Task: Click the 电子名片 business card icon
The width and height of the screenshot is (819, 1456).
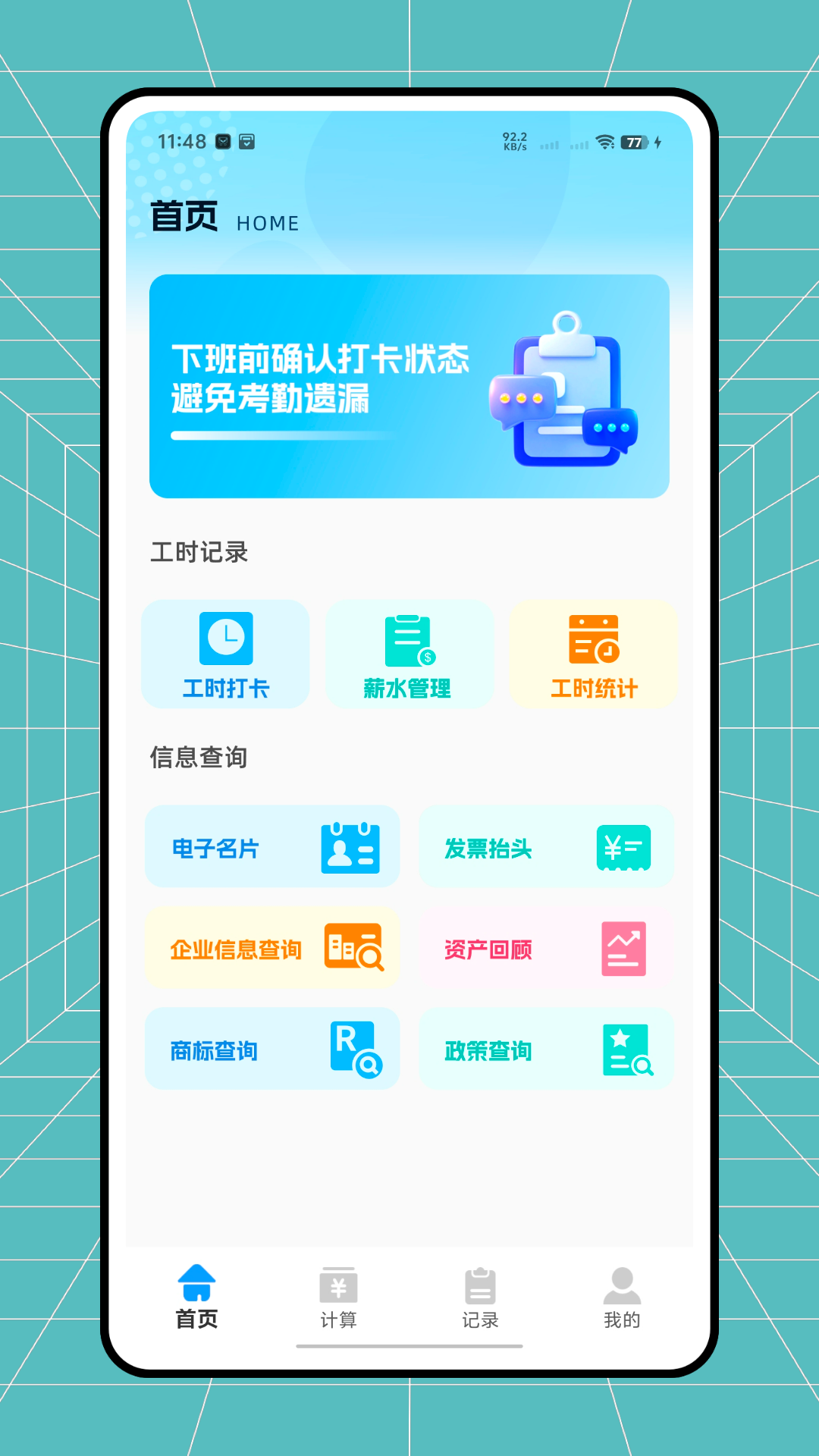Action: [x=351, y=848]
